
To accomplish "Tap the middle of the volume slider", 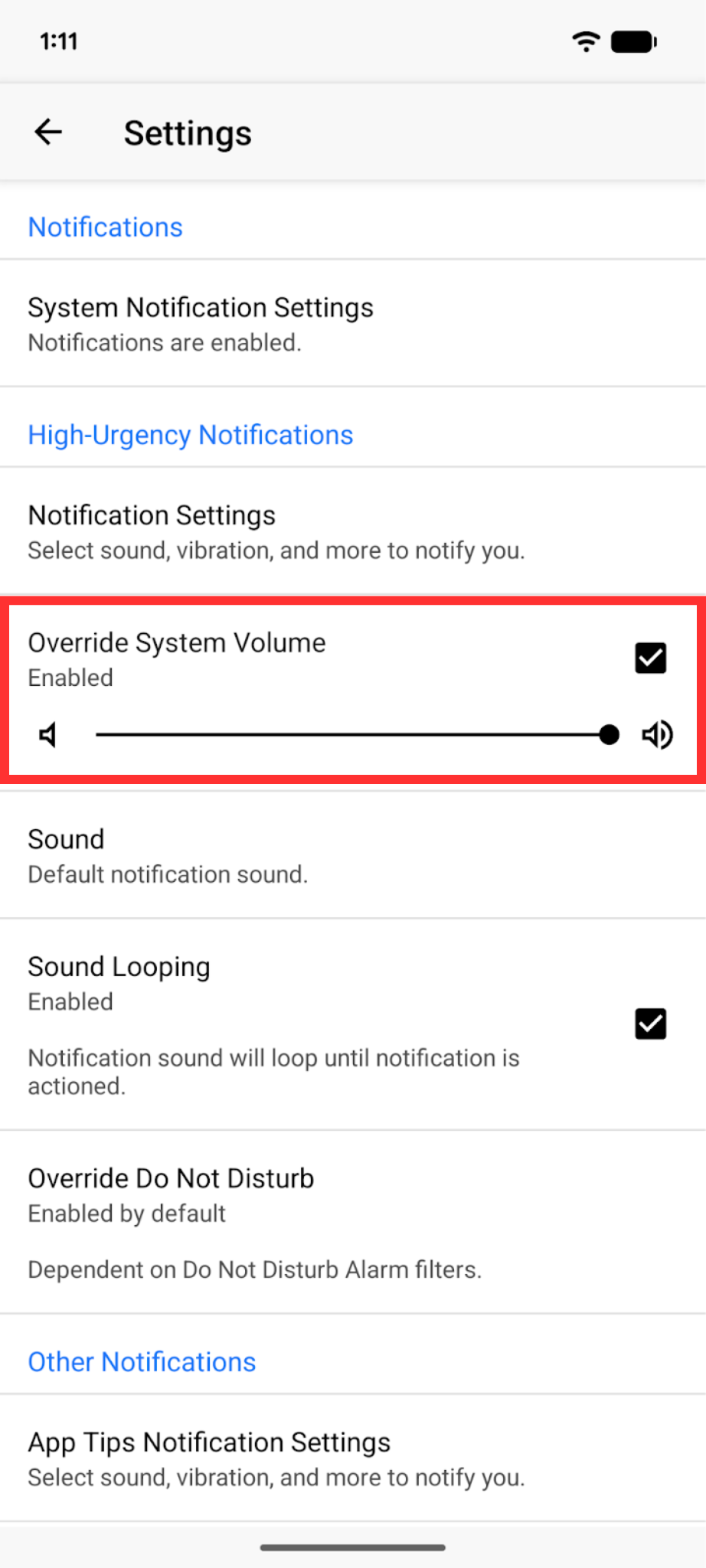I will pyautogui.click(x=352, y=735).
